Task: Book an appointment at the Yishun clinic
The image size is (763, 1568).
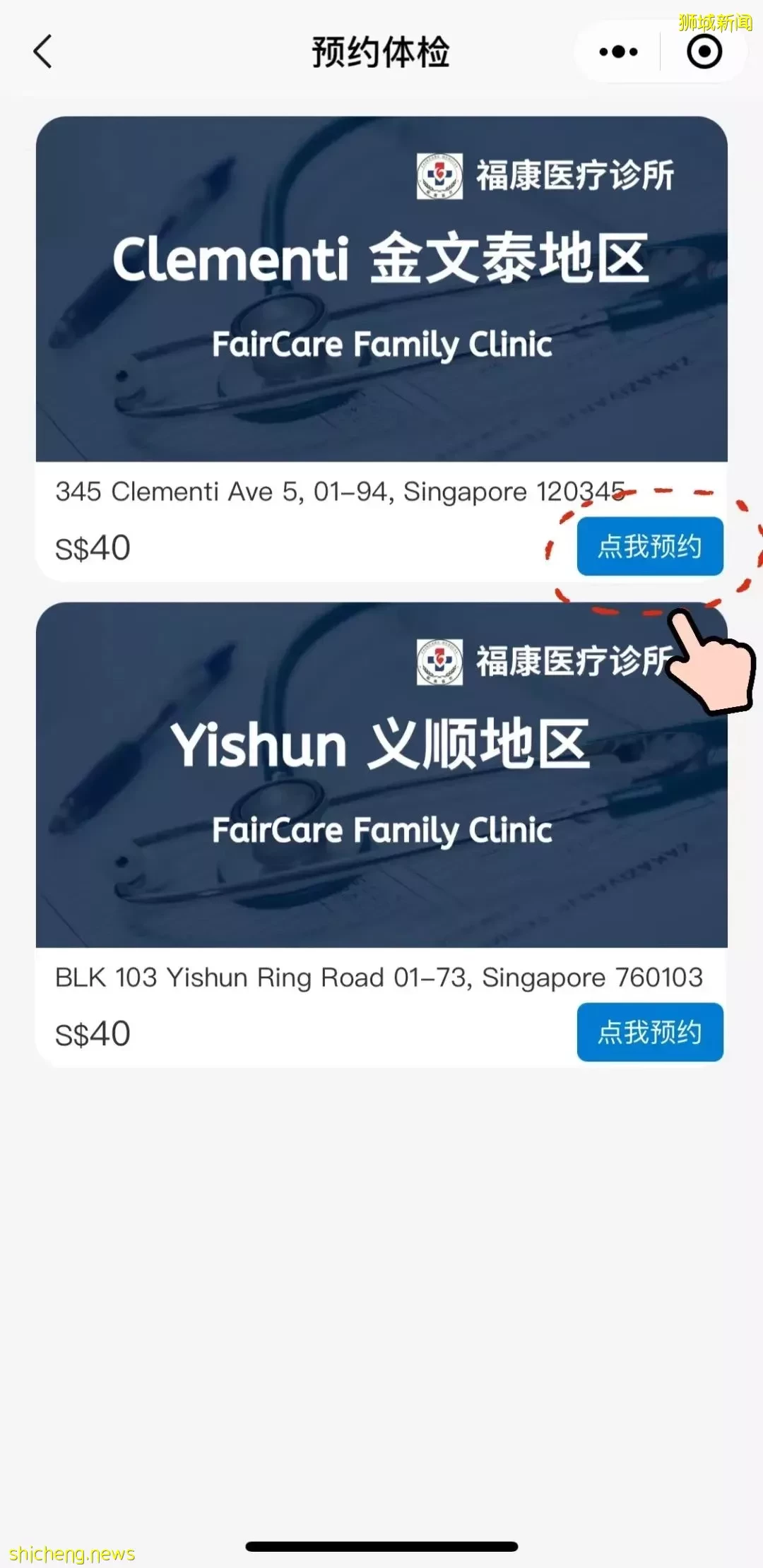Action: pyautogui.click(x=649, y=1032)
